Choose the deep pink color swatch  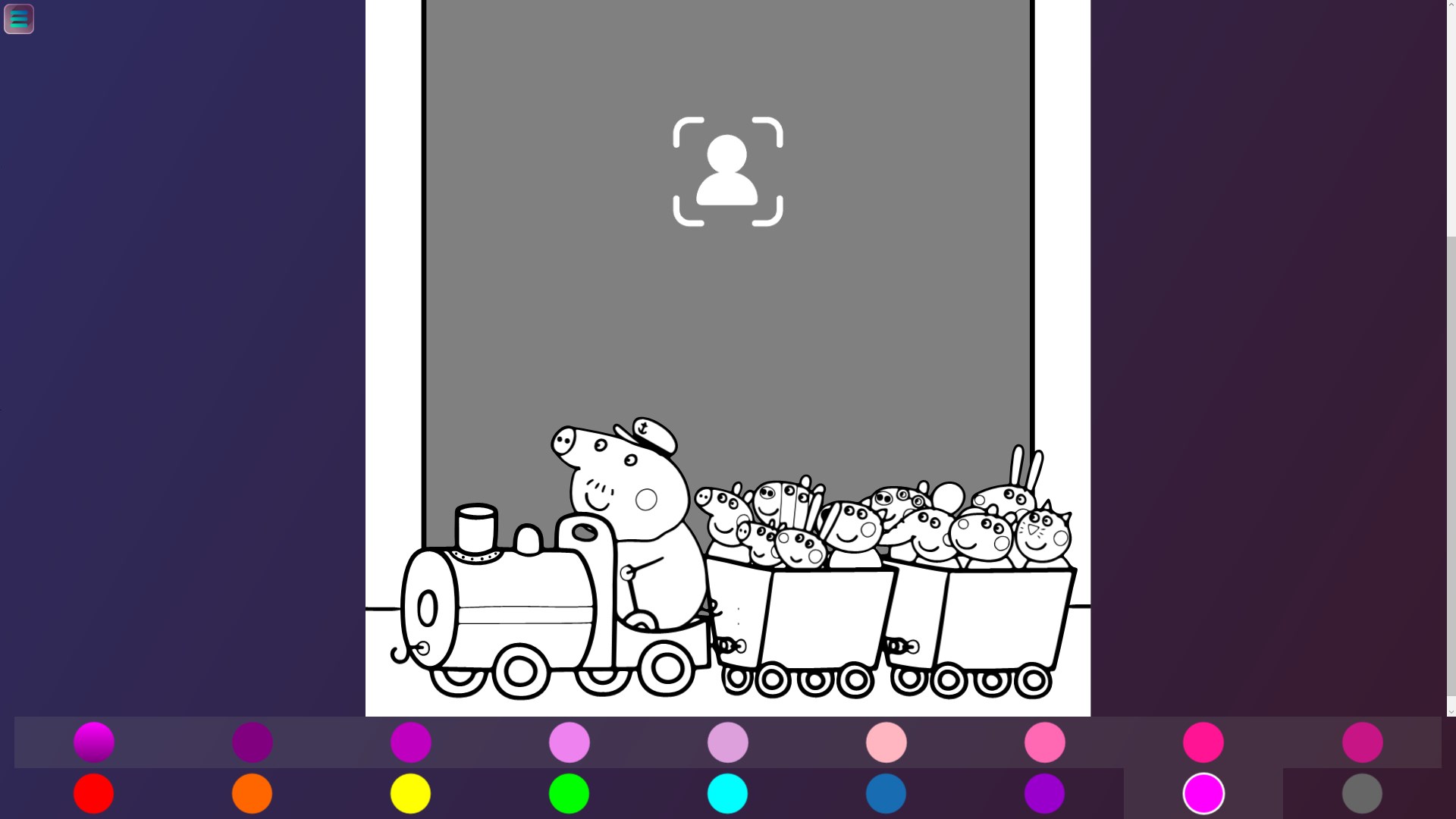1203,742
